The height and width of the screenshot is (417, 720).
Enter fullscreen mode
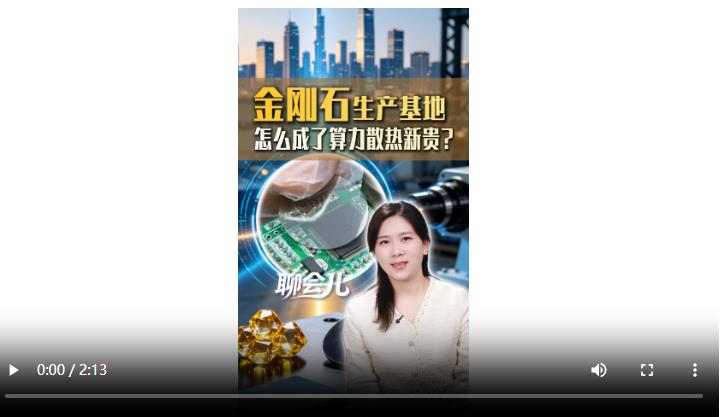coord(647,370)
